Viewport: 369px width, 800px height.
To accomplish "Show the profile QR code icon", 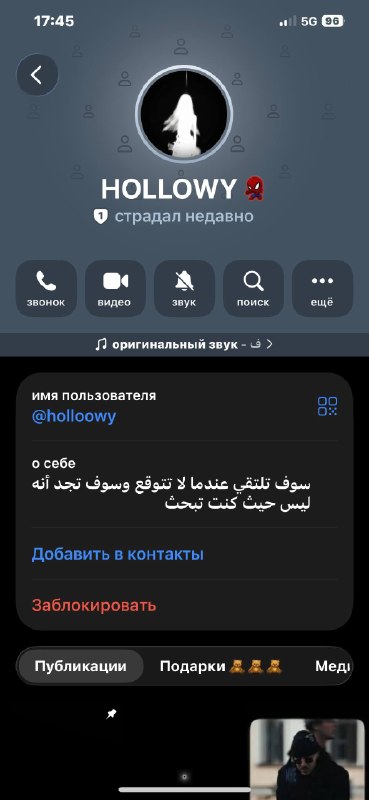I will coord(327,406).
